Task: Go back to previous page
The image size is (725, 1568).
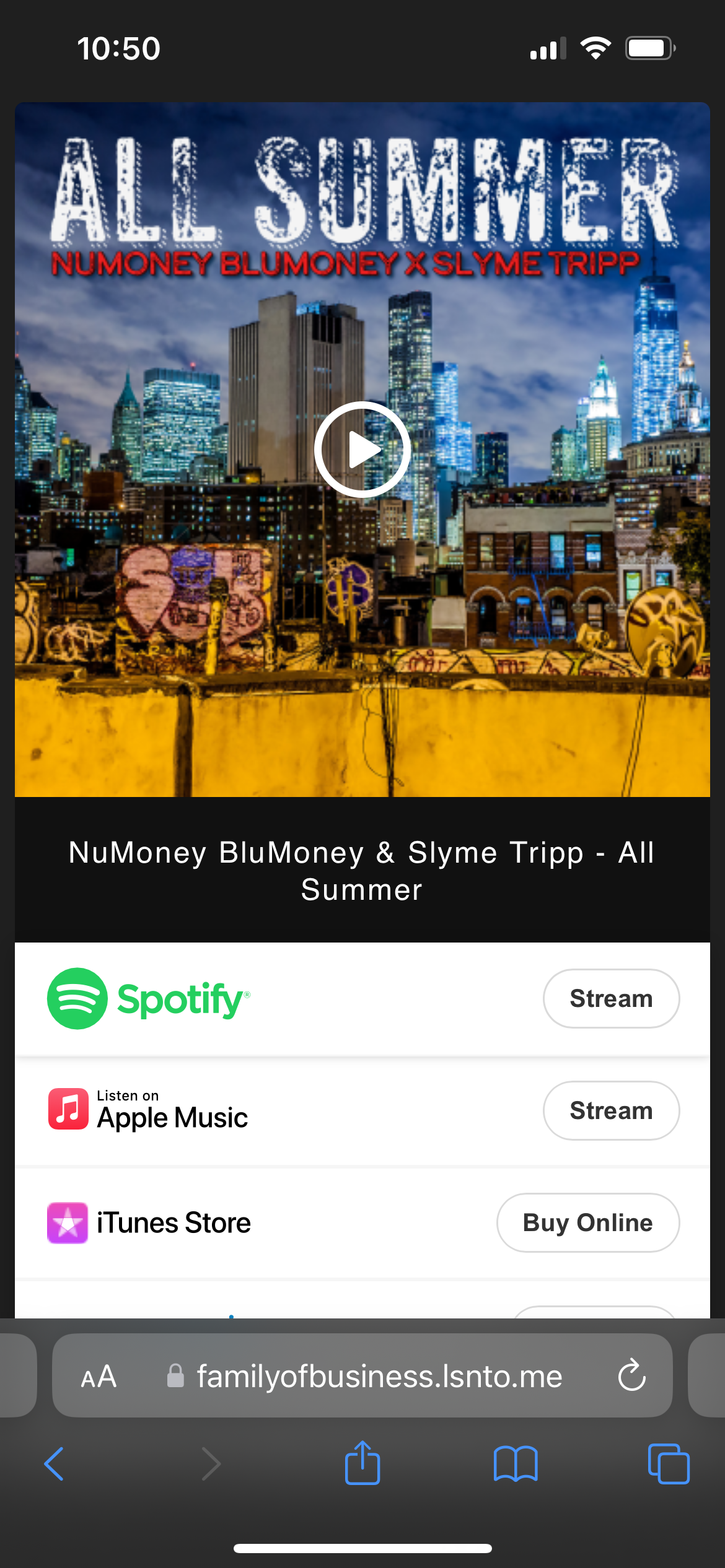Action: click(55, 1464)
